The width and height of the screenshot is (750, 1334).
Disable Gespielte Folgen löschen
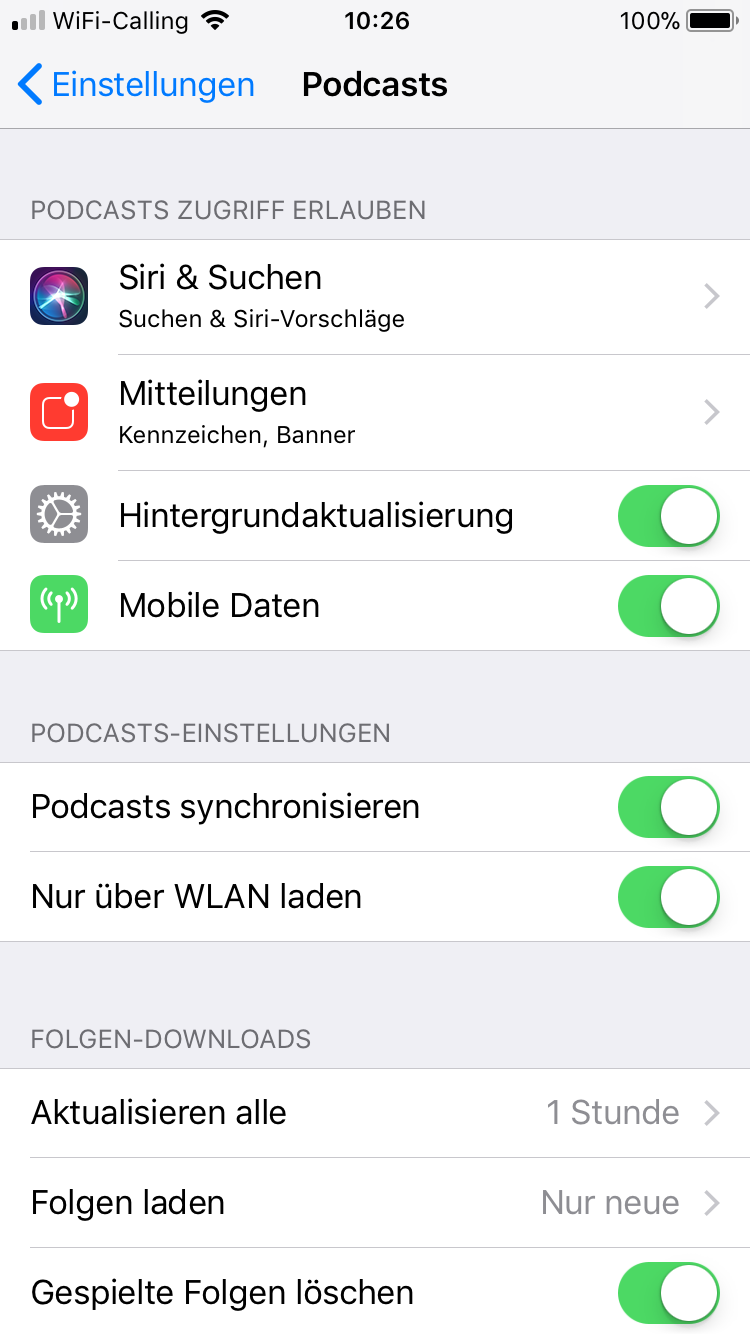668,1293
